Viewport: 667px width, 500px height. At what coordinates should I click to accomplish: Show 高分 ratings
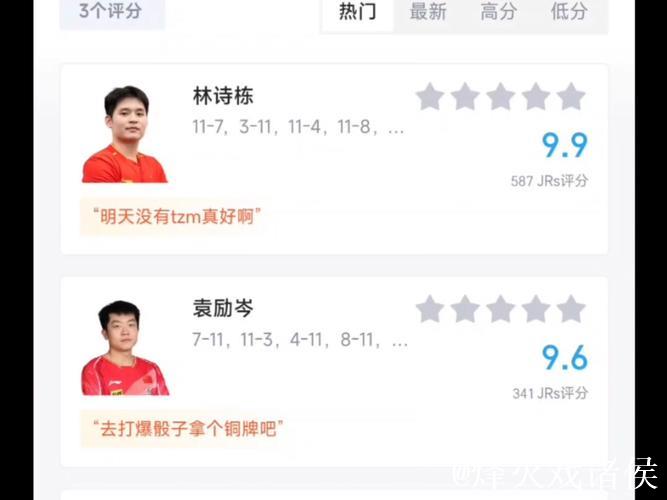498,12
